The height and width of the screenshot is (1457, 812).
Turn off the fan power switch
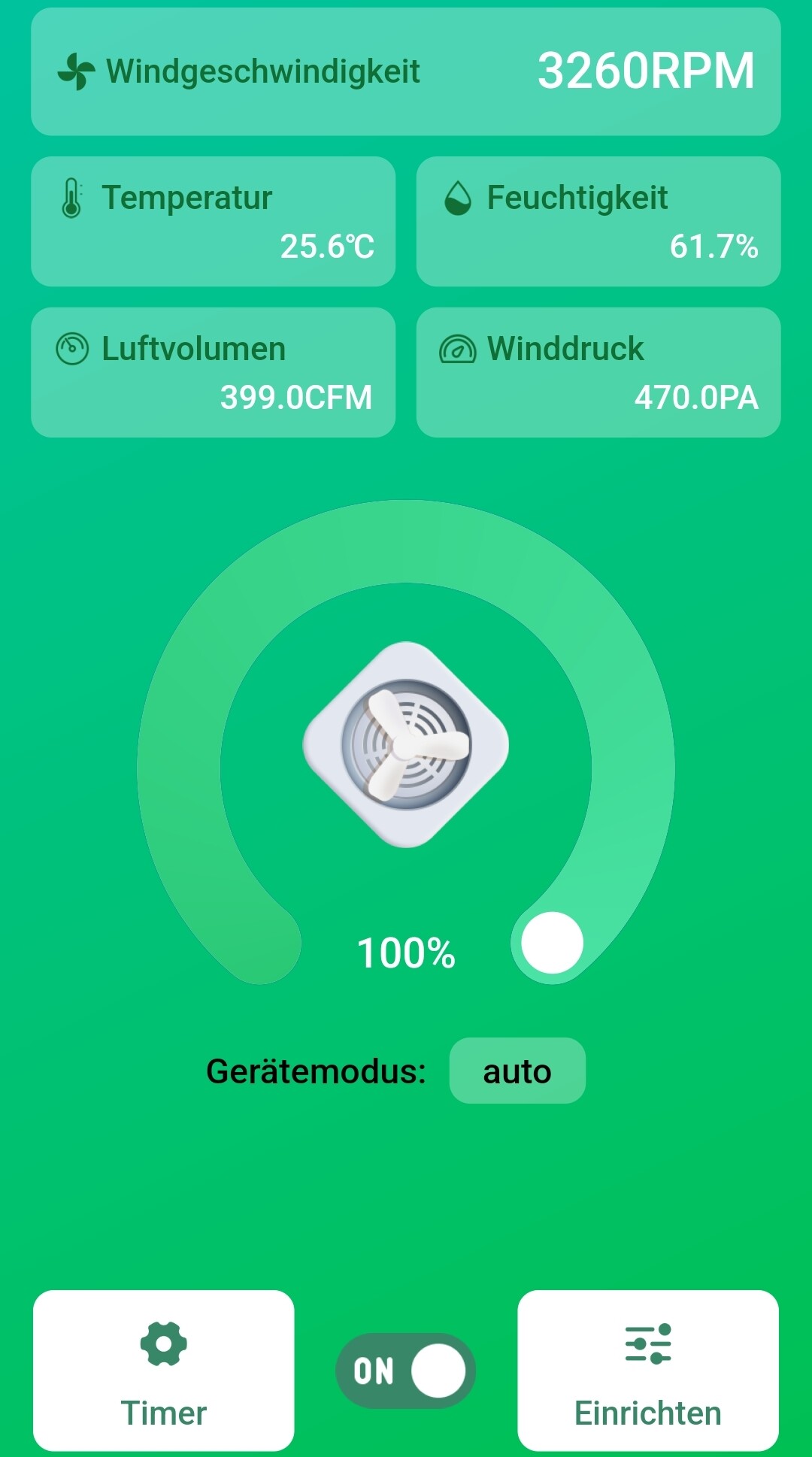tap(405, 1371)
